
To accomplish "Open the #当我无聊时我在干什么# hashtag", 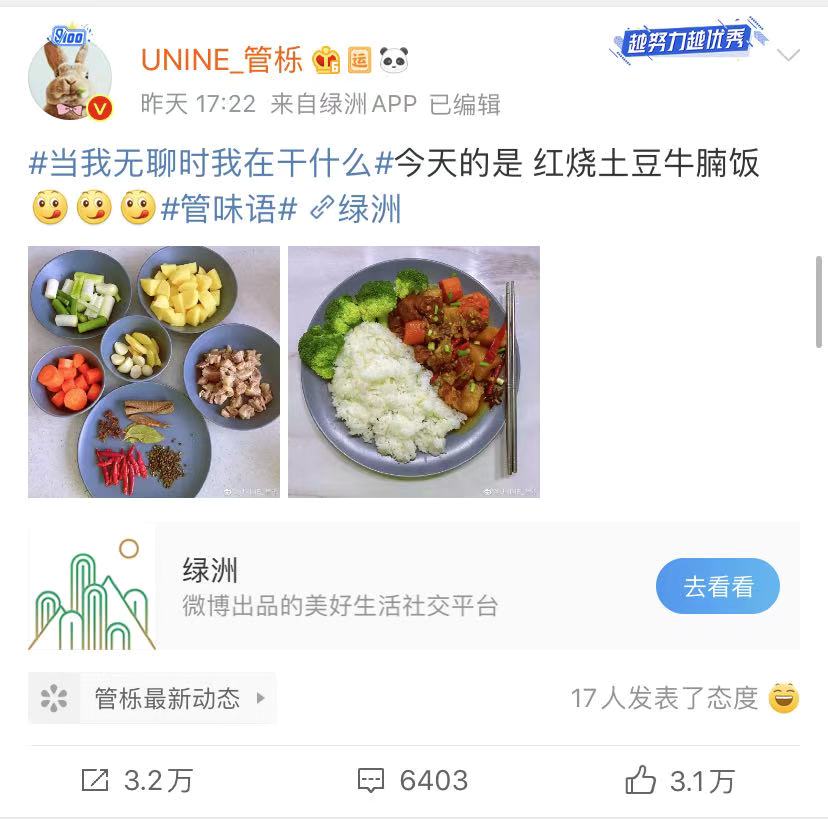I will pos(212,162).
